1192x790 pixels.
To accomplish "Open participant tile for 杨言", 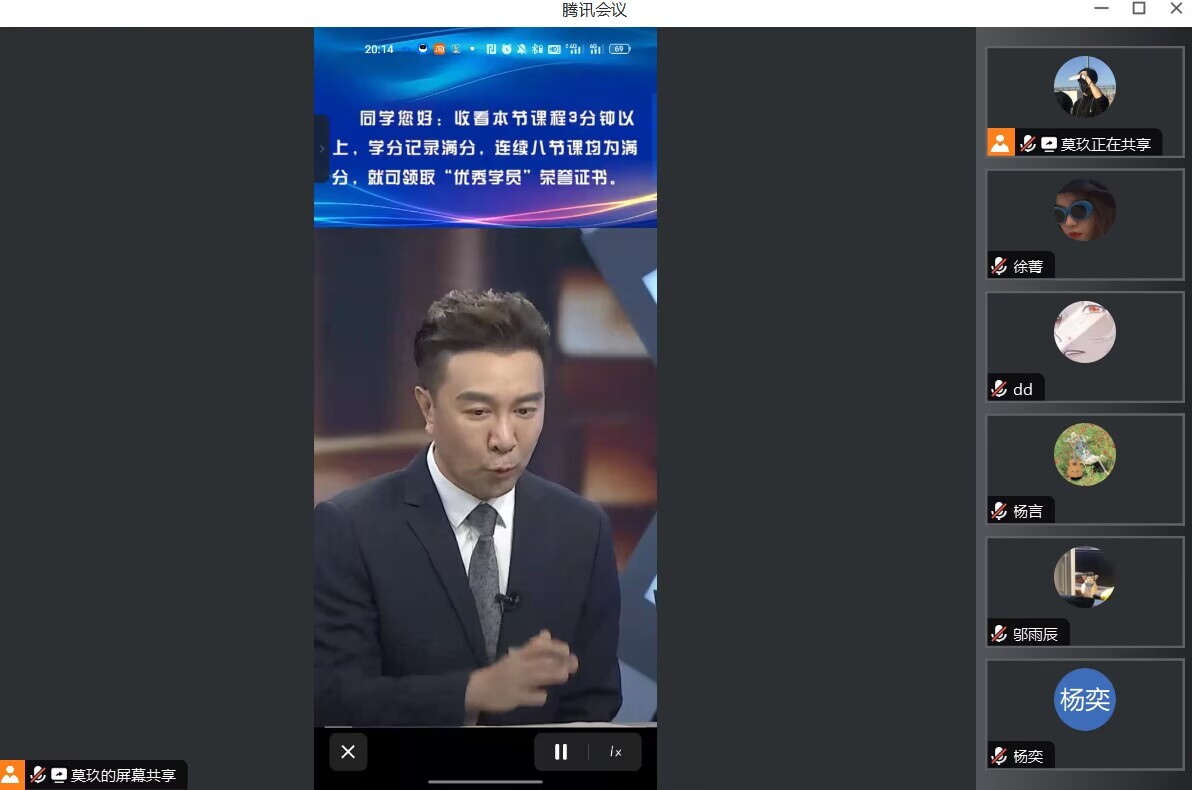I will coord(1084,468).
